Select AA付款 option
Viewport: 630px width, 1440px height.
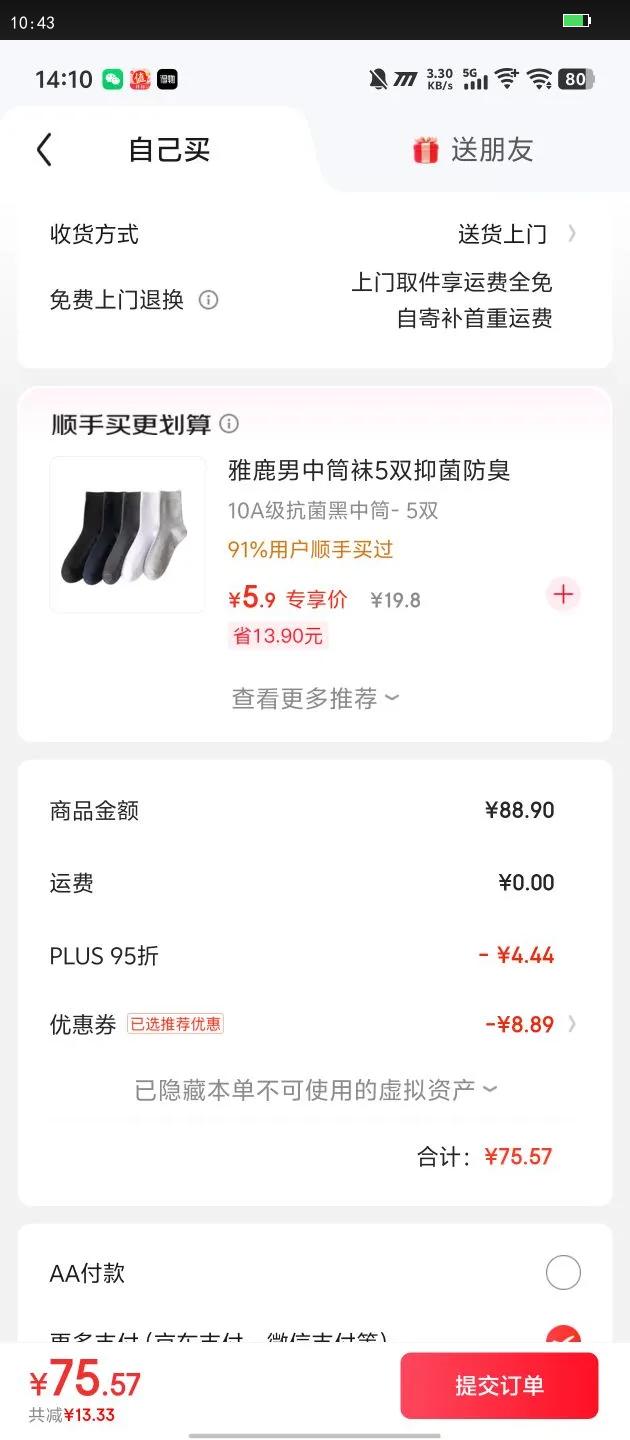[563, 1273]
